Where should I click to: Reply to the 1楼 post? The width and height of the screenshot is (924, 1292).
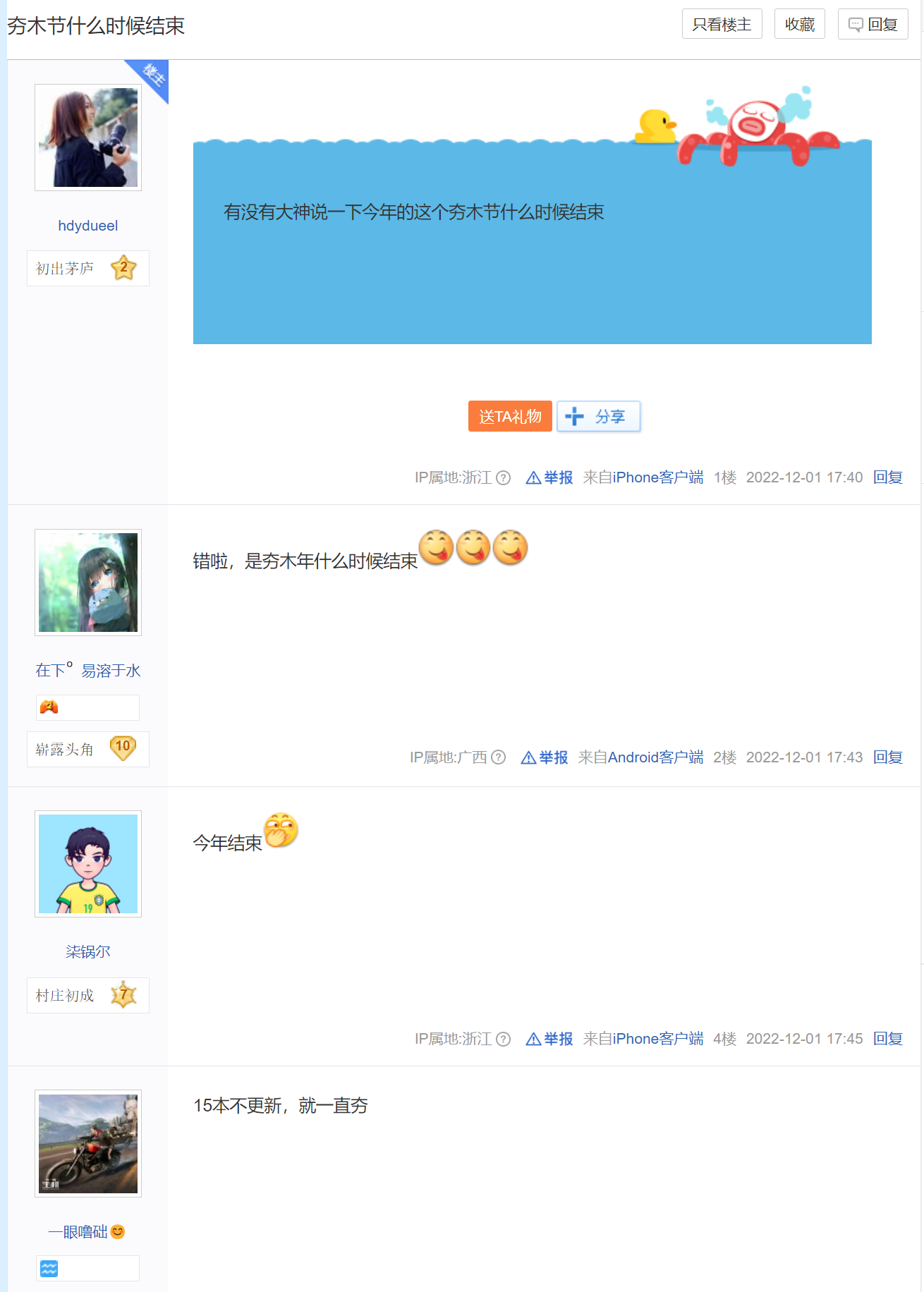(887, 477)
